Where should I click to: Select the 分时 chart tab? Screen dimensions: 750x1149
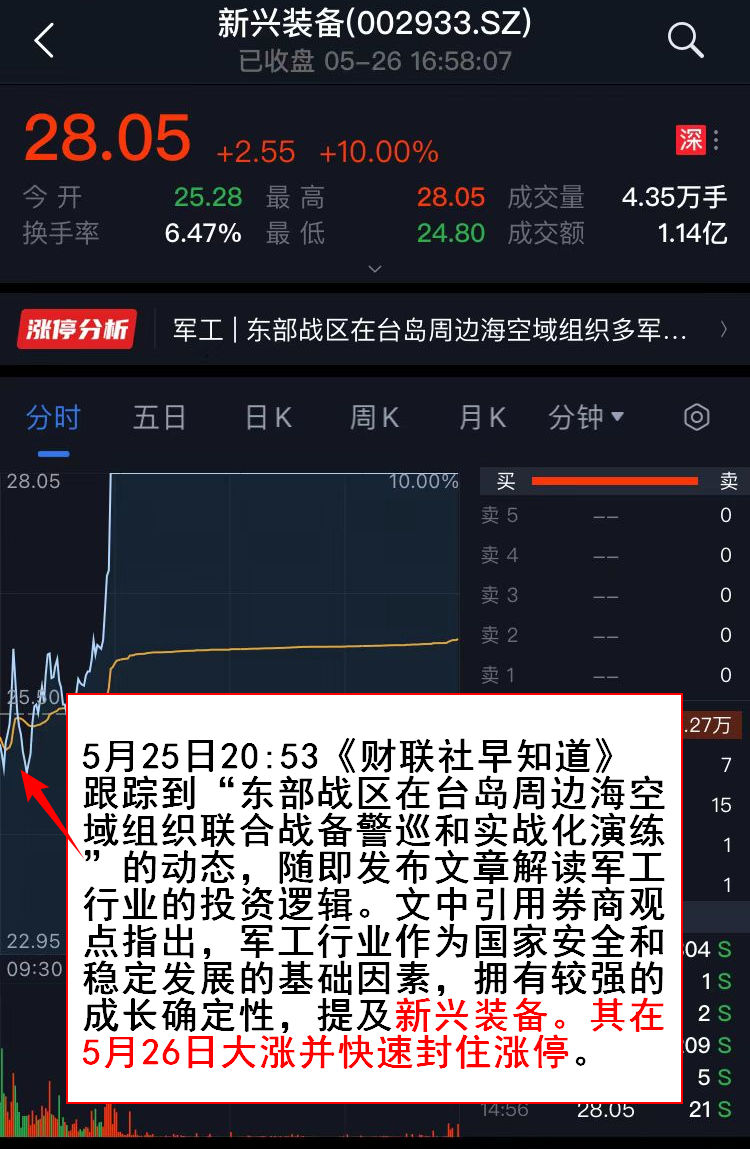53,417
